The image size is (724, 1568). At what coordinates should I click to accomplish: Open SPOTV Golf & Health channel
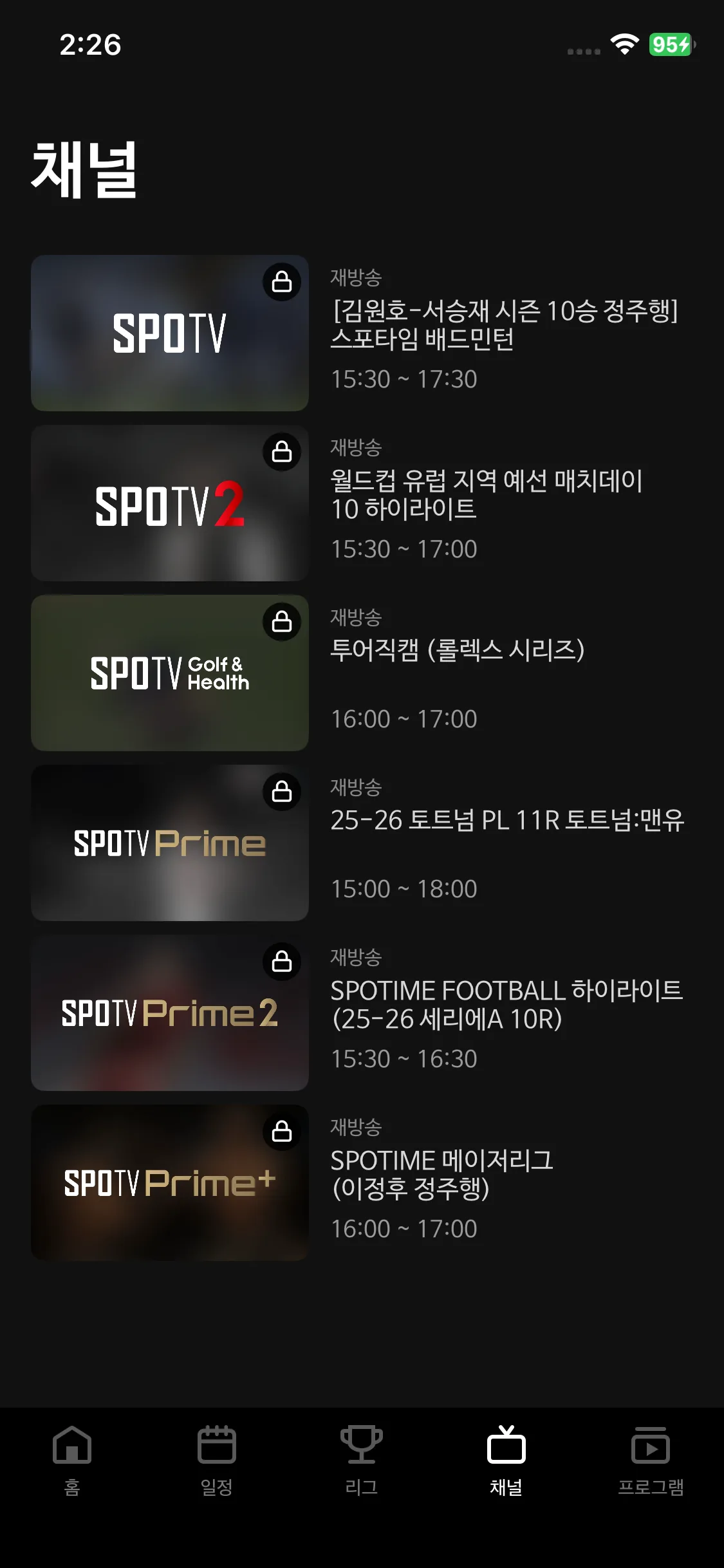point(169,673)
